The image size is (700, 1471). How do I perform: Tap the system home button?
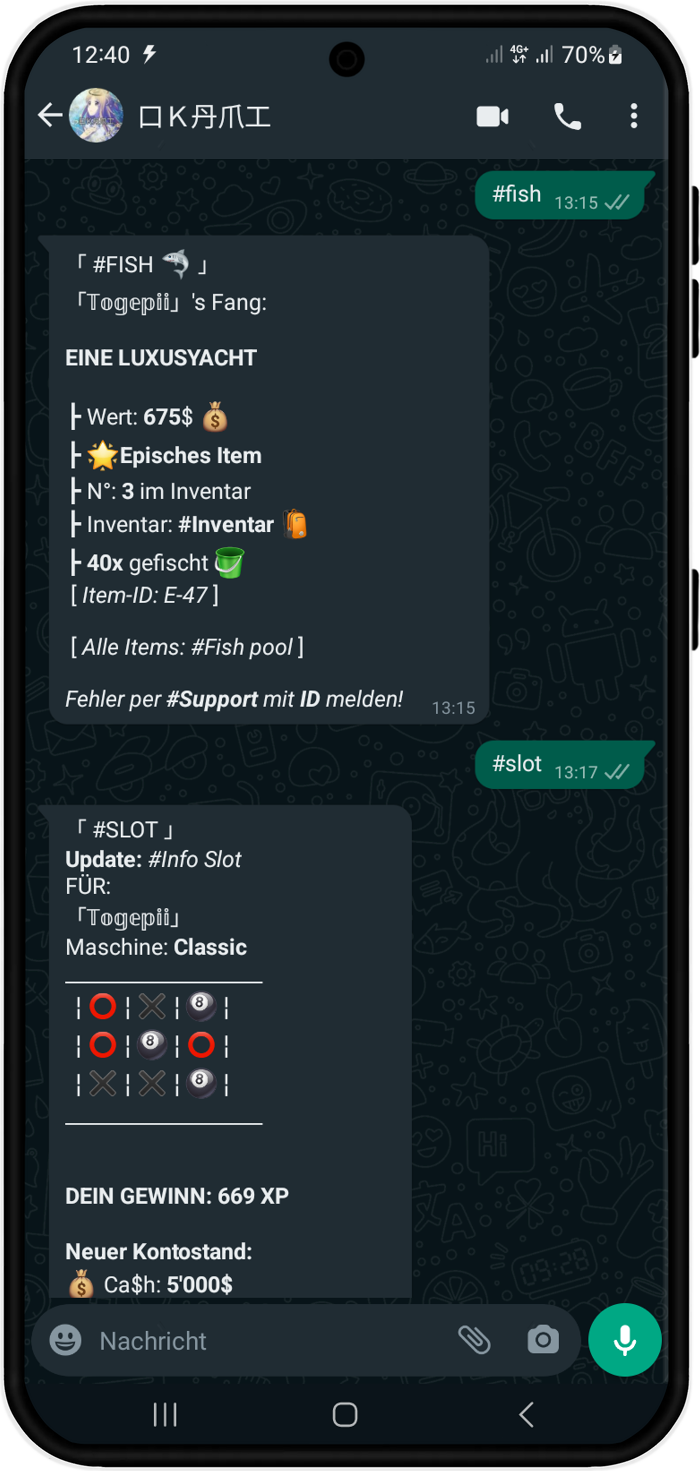tap(345, 1414)
